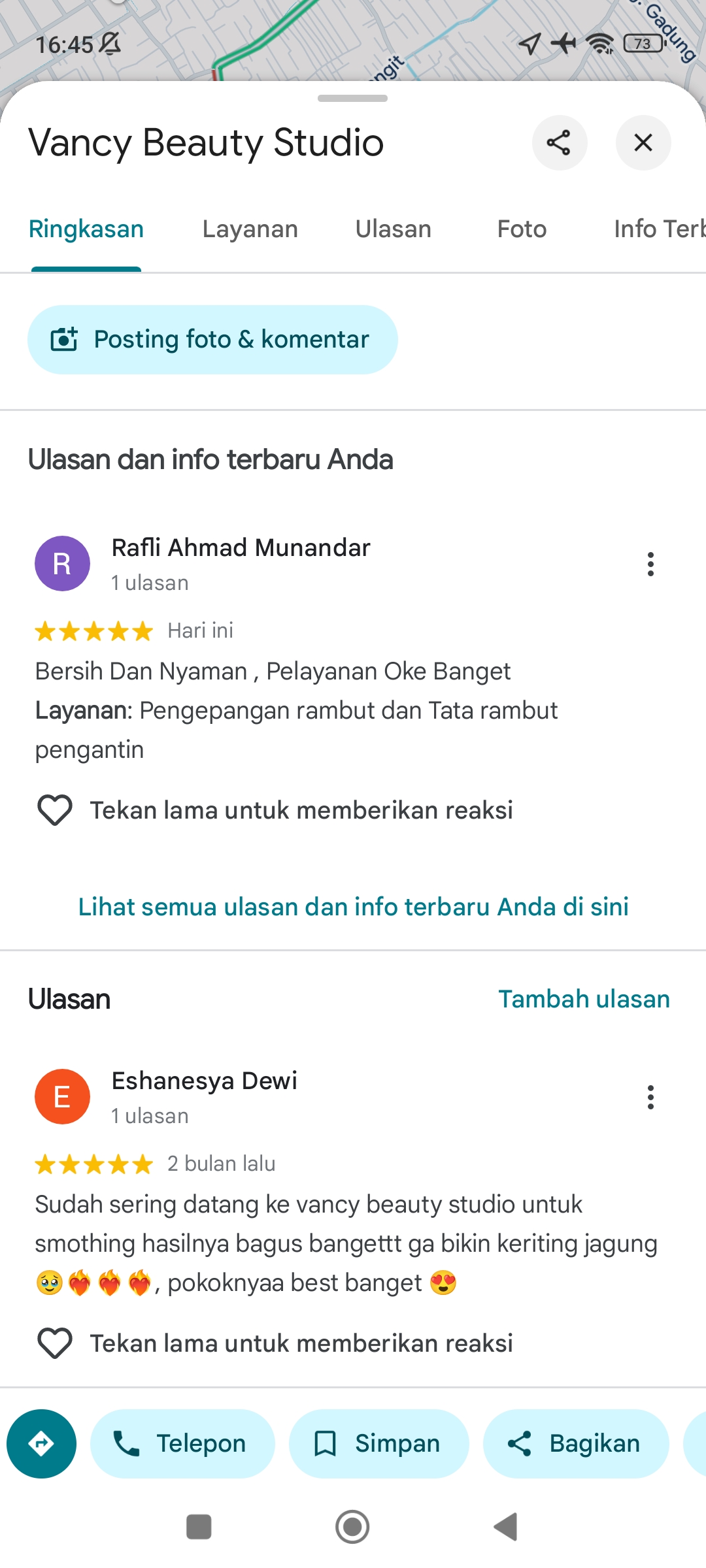Screen dimensions: 706x1568
Task: Open options menu for Rafli Ahmad Munandar's review
Action: tap(650, 564)
